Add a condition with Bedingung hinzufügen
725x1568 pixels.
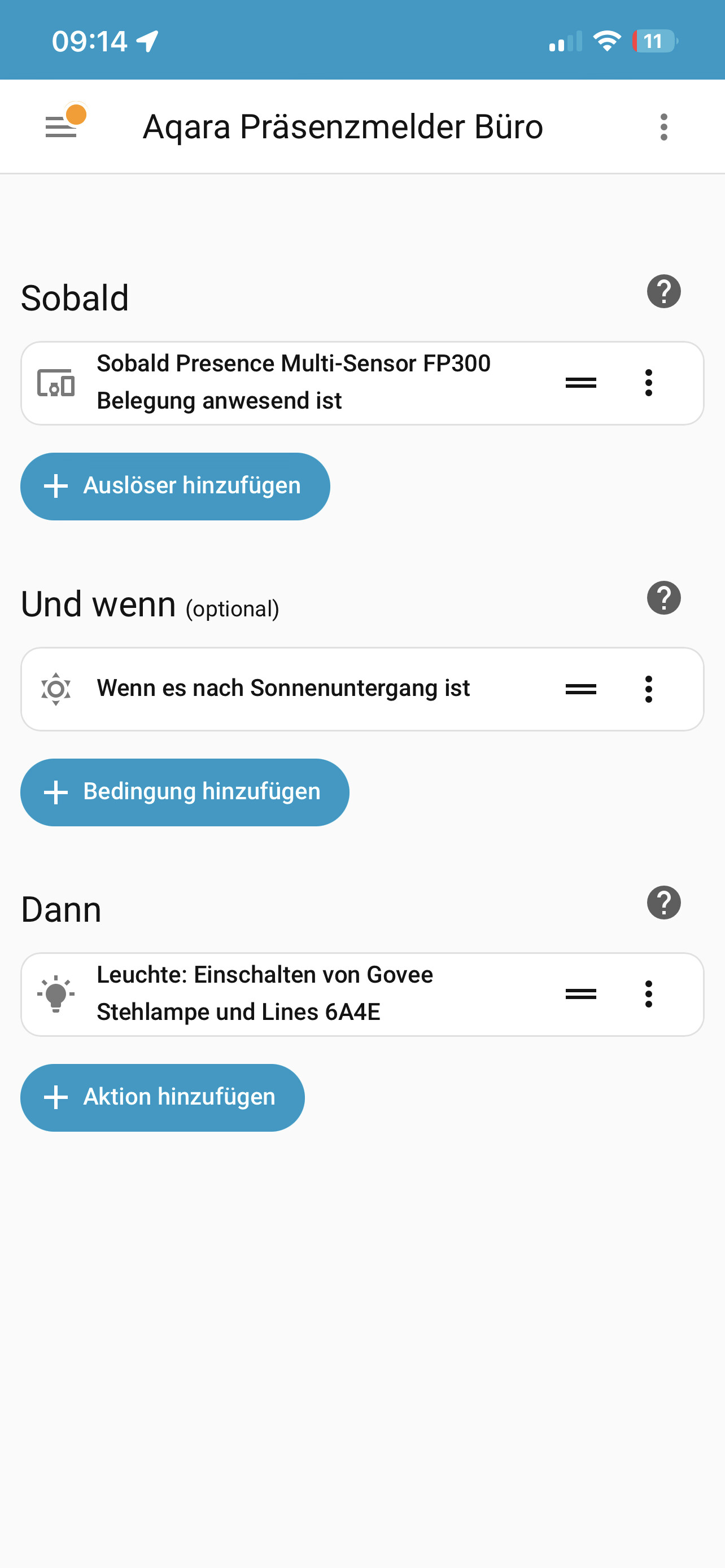tap(185, 792)
